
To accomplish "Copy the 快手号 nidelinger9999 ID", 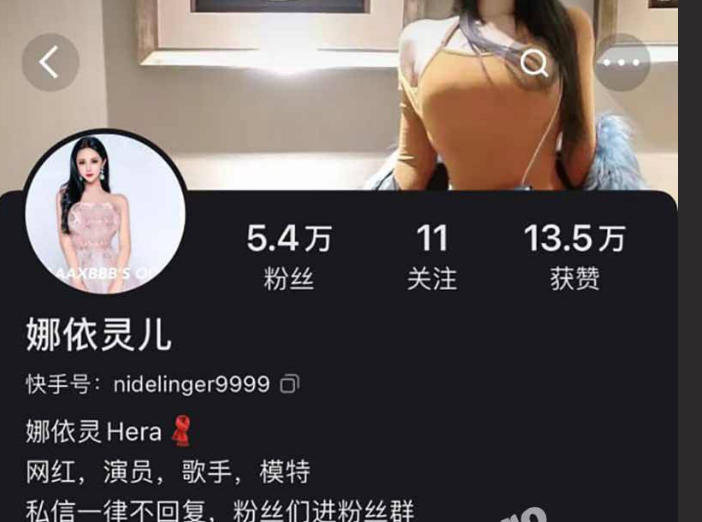I will 290,384.
